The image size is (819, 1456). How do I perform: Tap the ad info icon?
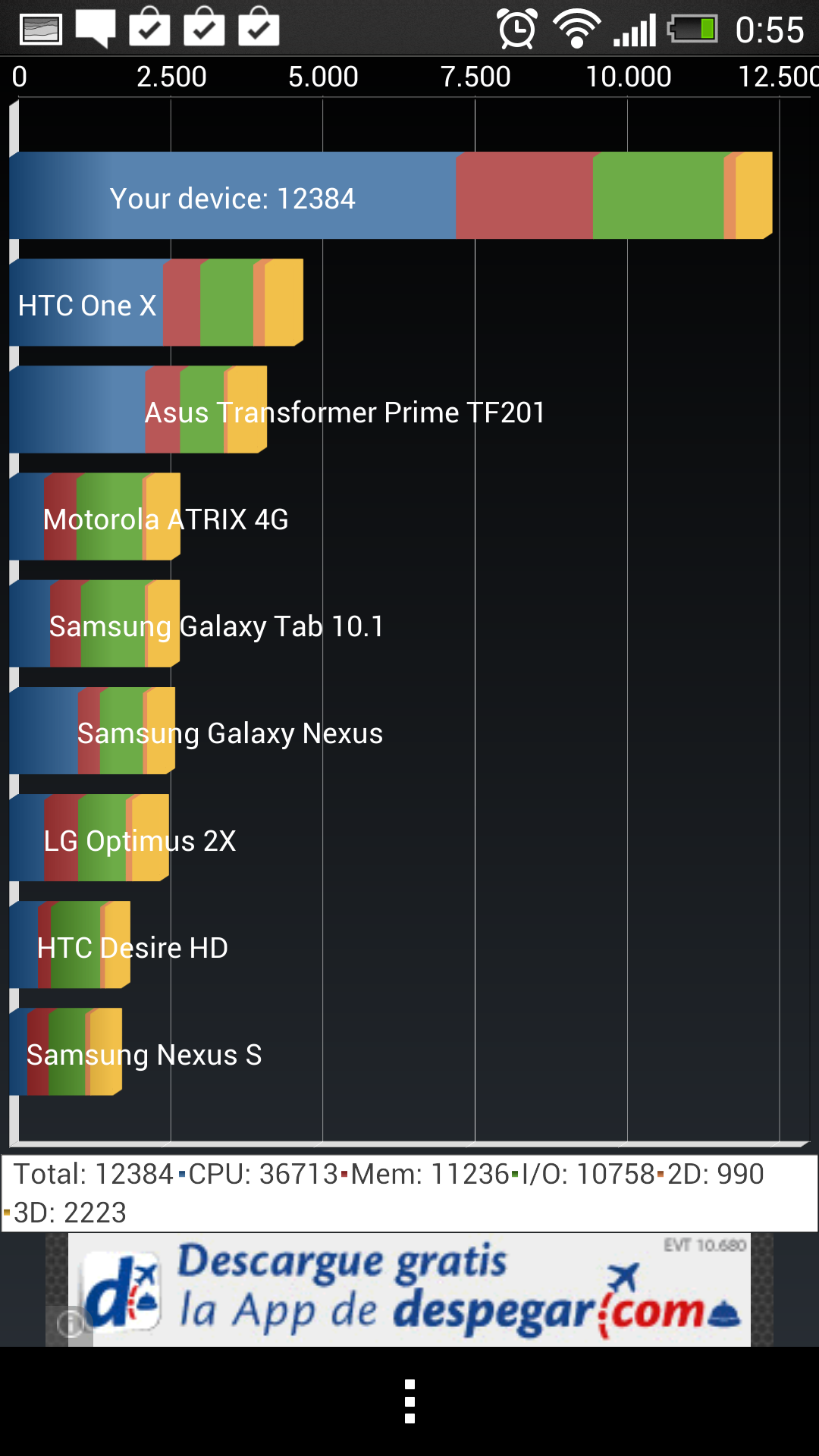click(70, 1326)
